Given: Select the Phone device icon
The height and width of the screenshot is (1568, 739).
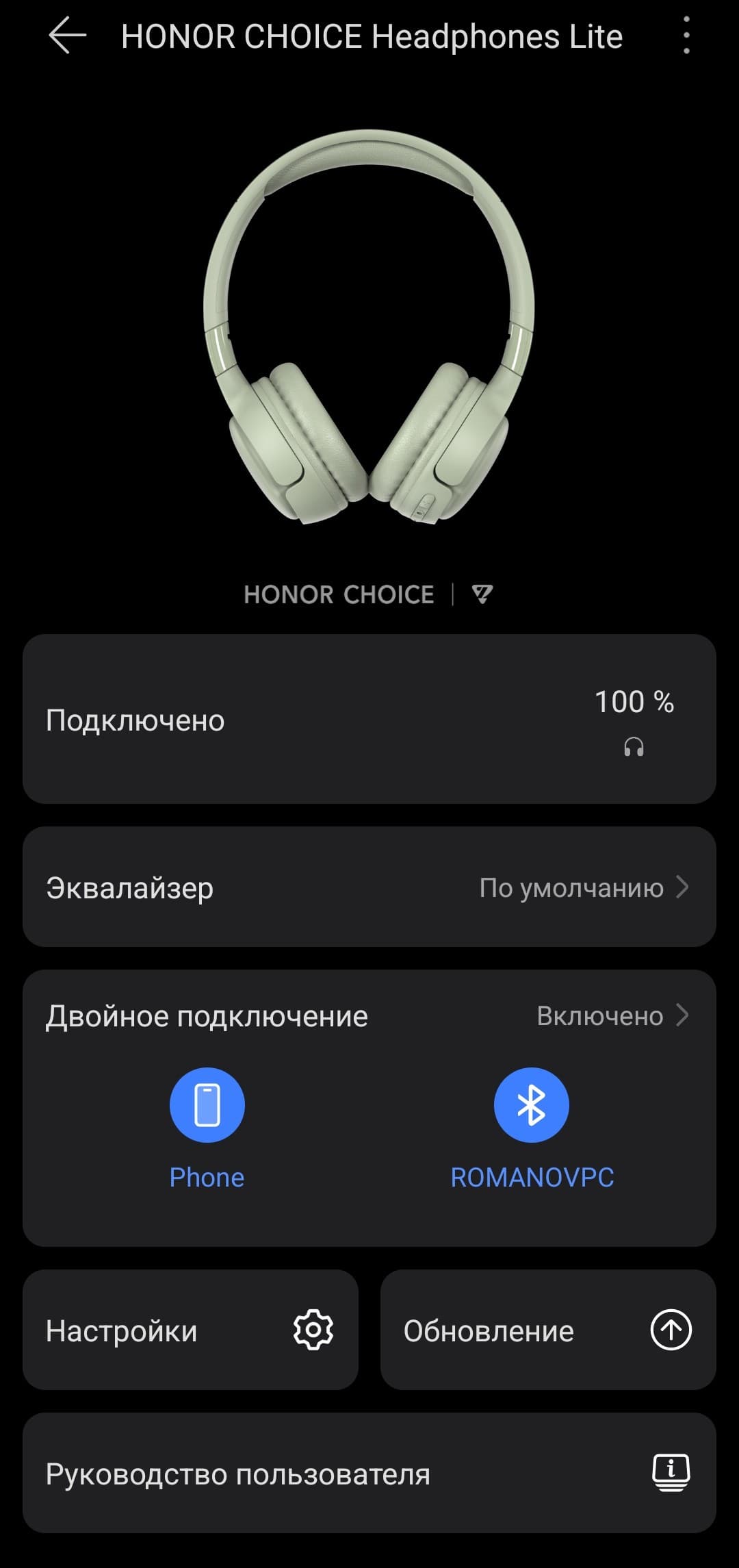Looking at the screenshot, I should (207, 1105).
